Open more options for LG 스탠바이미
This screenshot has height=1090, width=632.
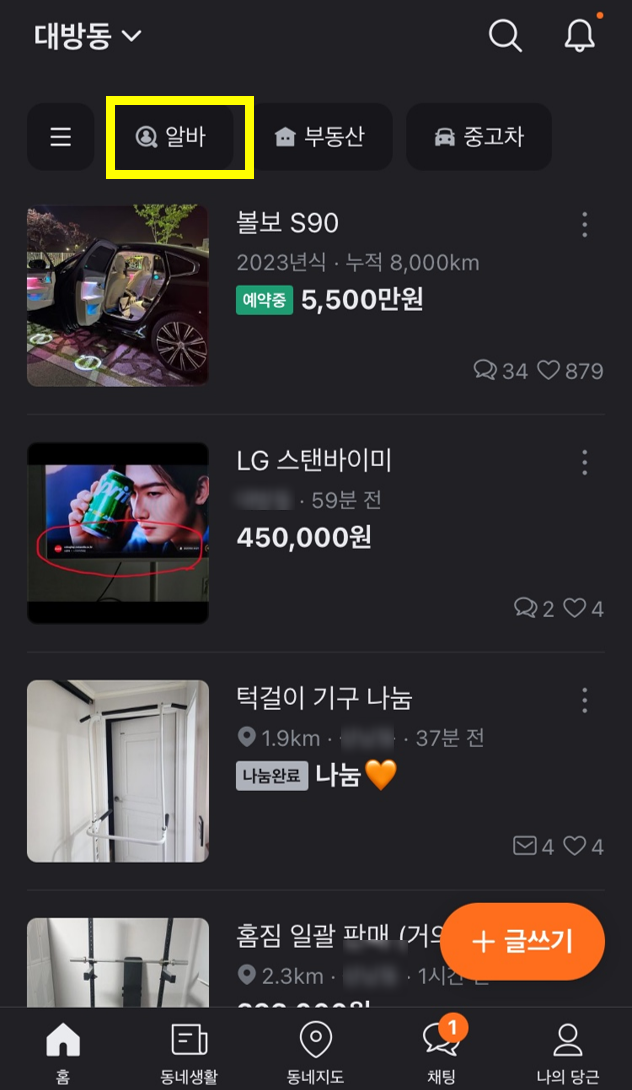point(585,462)
